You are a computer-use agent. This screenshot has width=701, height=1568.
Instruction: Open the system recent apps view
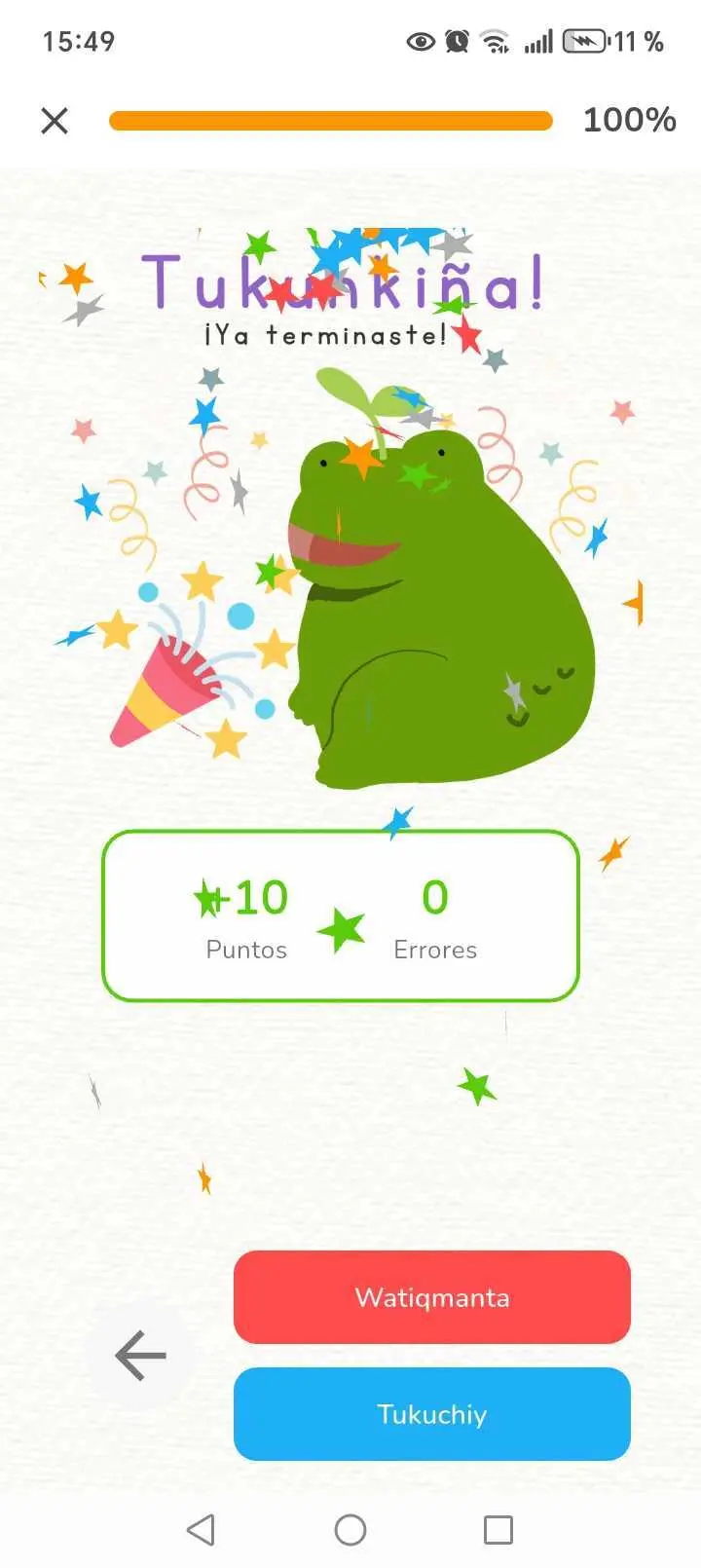point(498,1530)
